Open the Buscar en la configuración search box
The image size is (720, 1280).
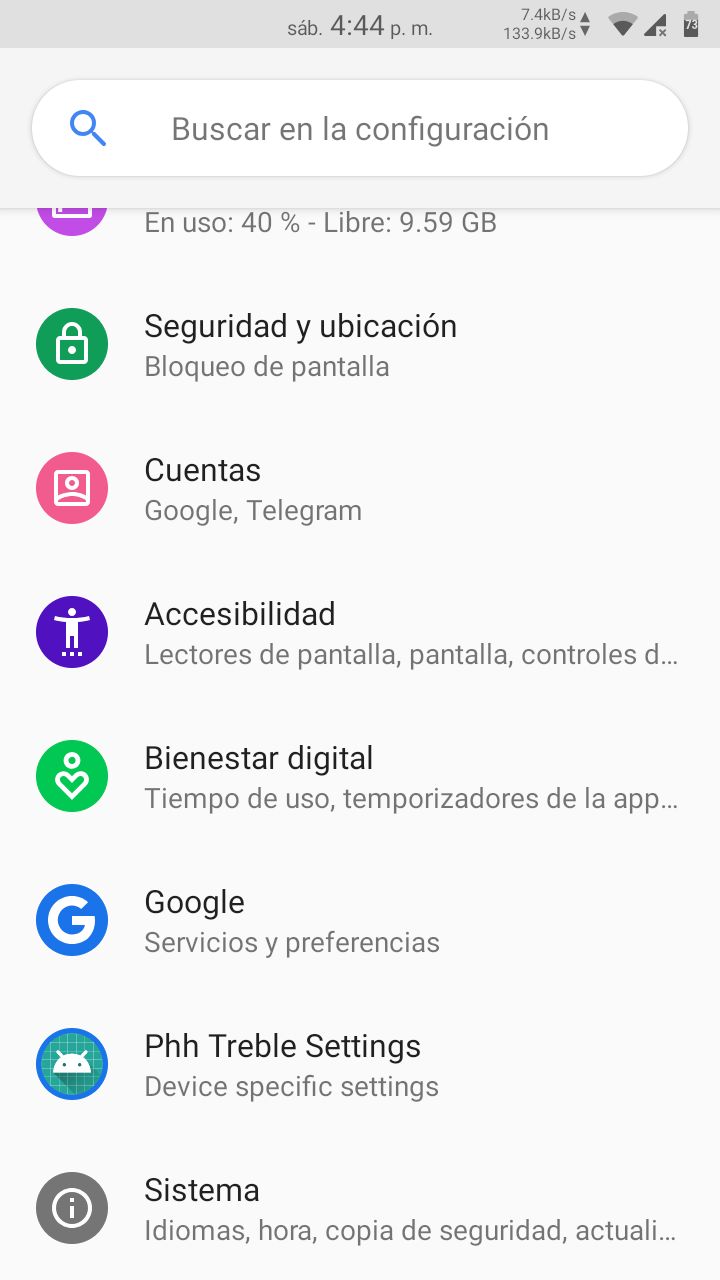360,129
